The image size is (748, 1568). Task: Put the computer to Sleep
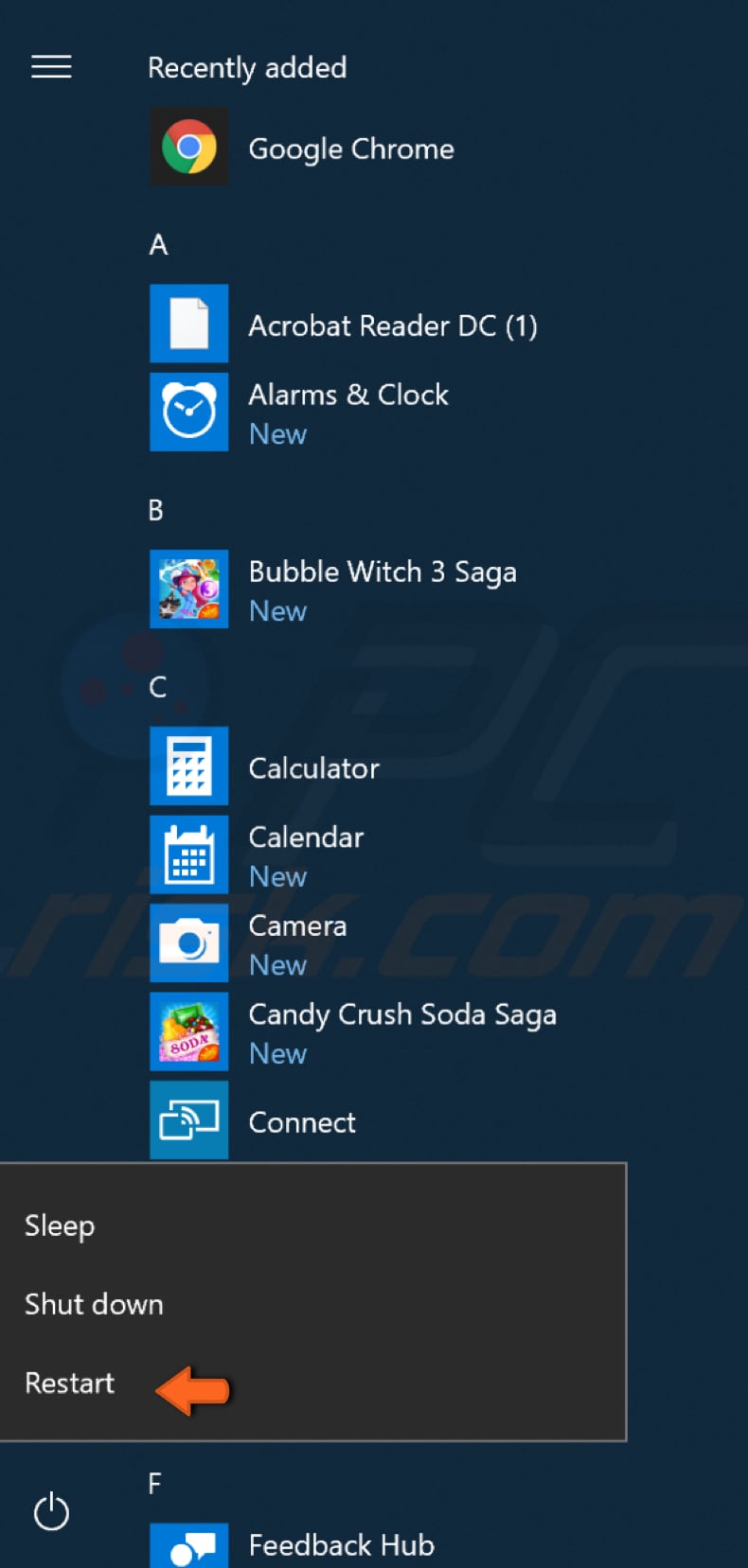click(60, 1225)
